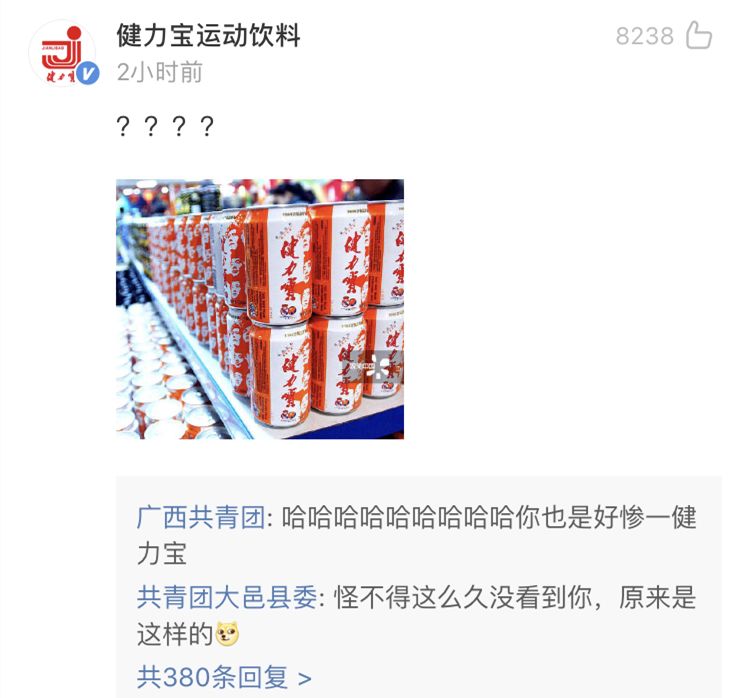
Task: Expand all 380 replies (共380条回复)
Action: [x=224, y=677]
